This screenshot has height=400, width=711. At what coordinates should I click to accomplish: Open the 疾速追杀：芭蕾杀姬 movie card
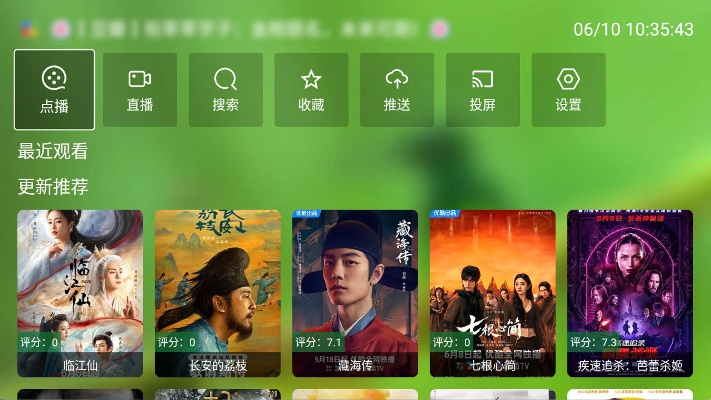click(630, 292)
